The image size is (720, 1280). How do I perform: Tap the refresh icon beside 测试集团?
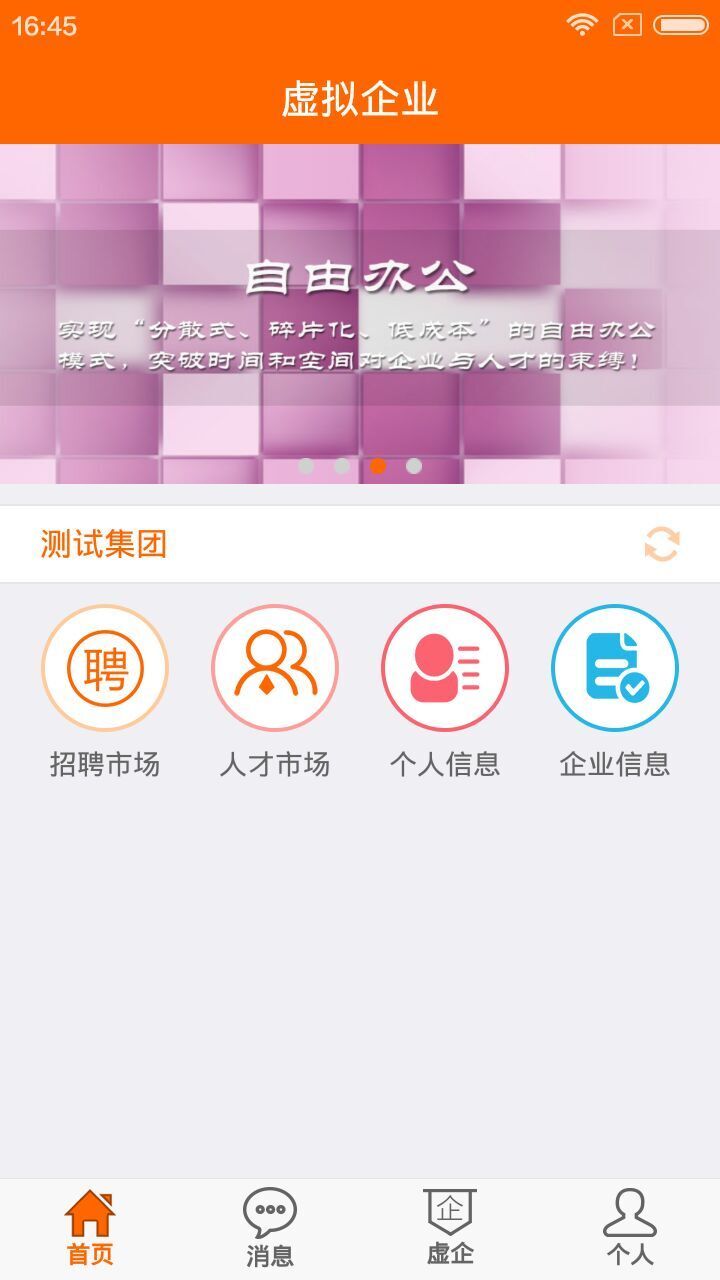click(x=661, y=544)
